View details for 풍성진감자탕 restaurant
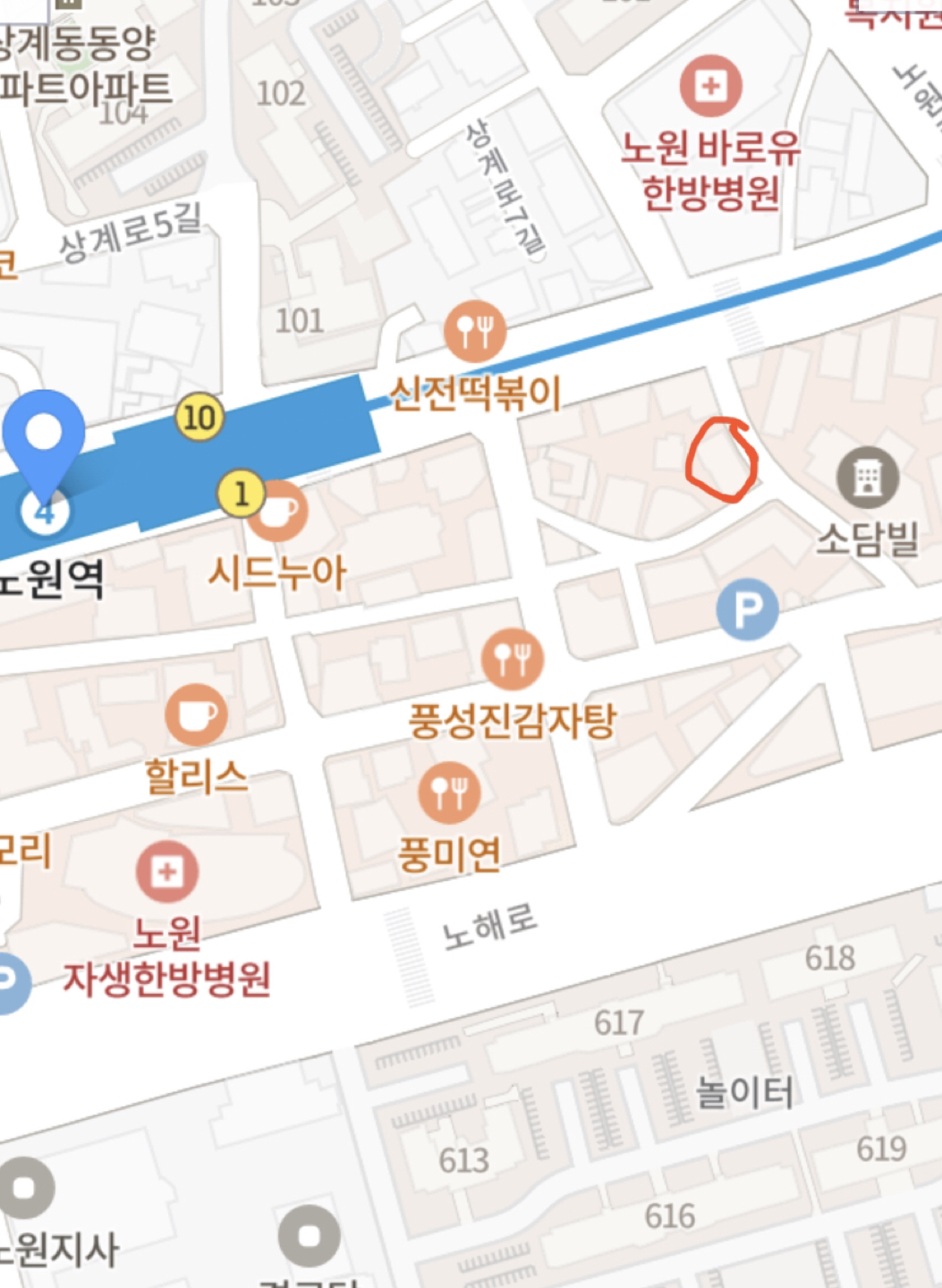942x1288 pixels. coord(513,659)
